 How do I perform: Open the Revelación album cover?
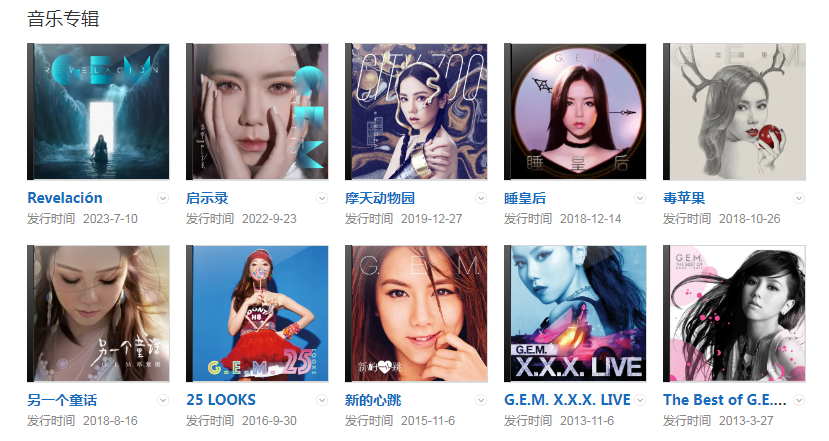(x=99, y=111)
